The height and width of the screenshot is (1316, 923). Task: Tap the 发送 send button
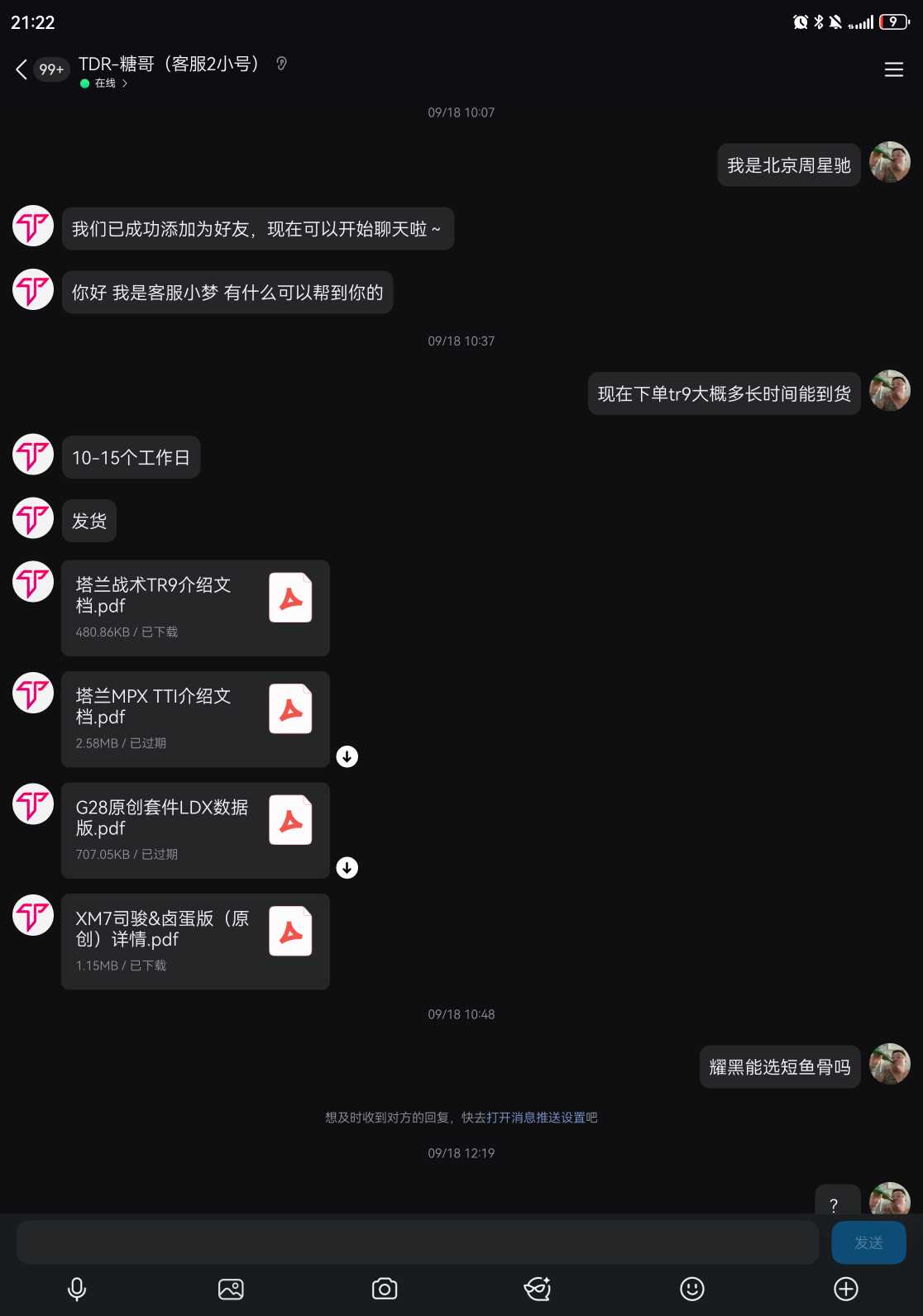click(x=868, y=1242)
